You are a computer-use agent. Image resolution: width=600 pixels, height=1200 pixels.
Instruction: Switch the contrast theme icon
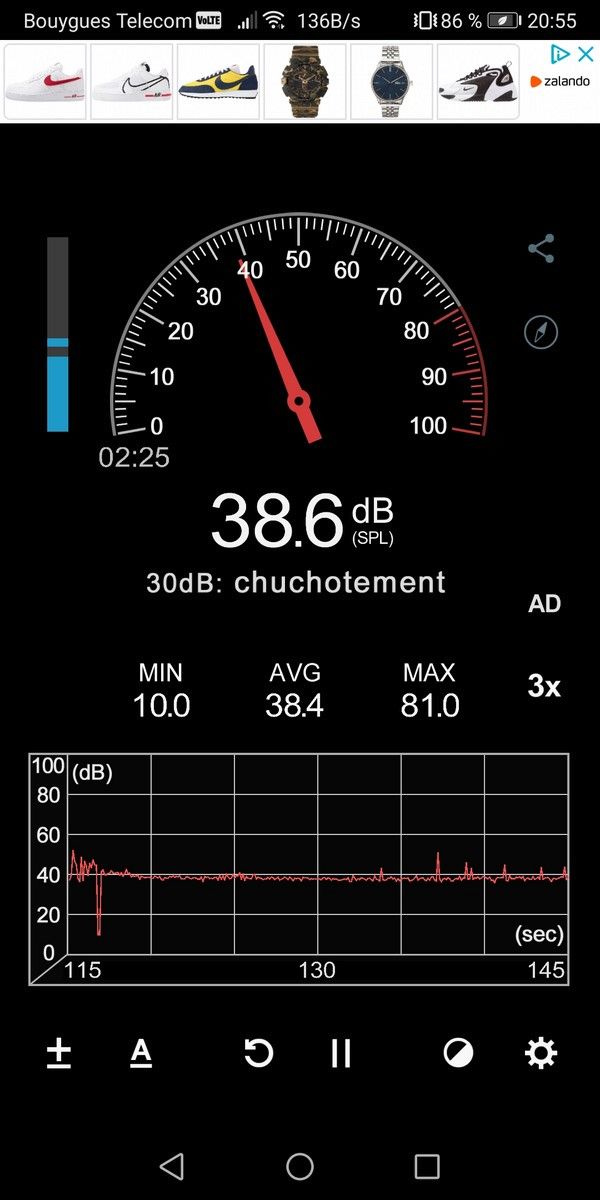click(x=458, y=1053)
